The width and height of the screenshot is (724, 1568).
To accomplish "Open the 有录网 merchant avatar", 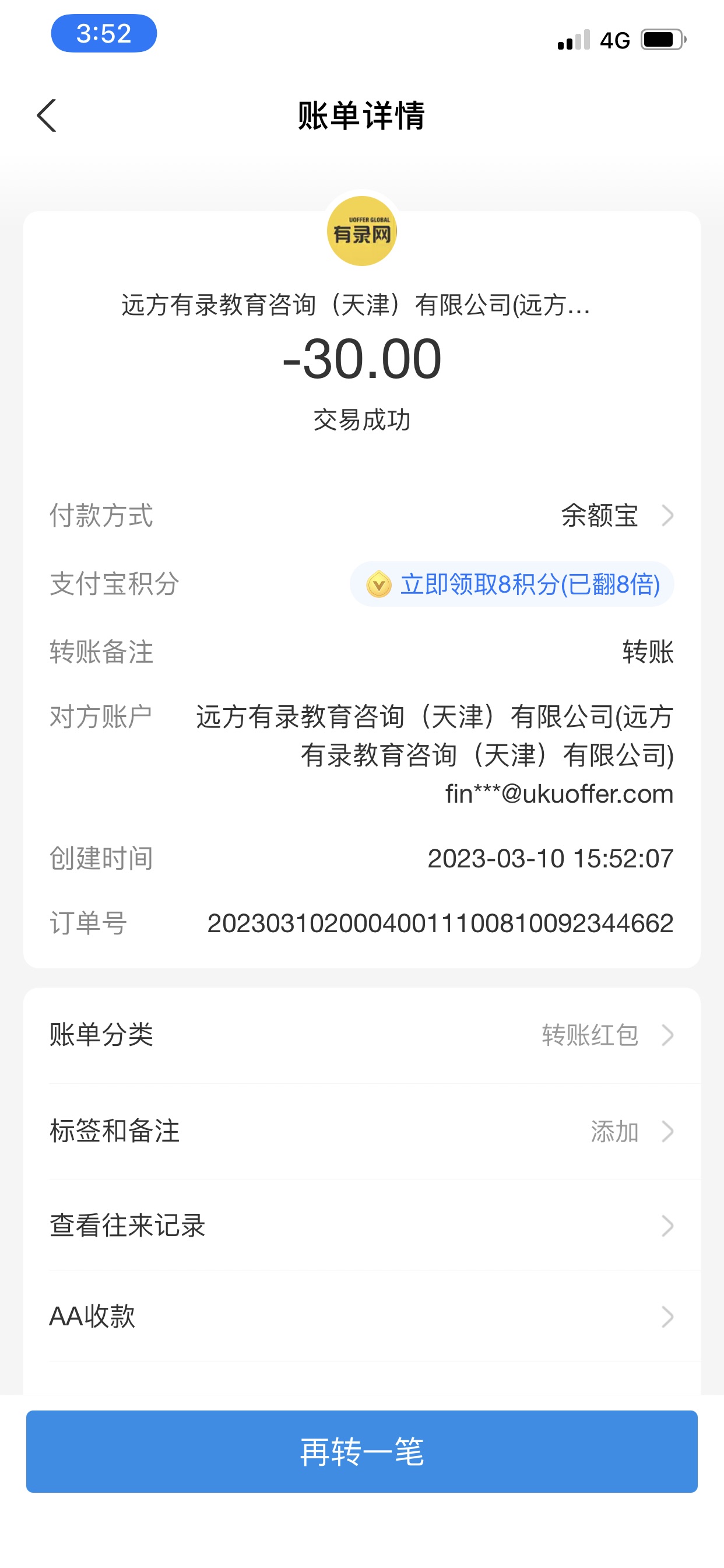I will pyautogui.click(x=362, y=232).
